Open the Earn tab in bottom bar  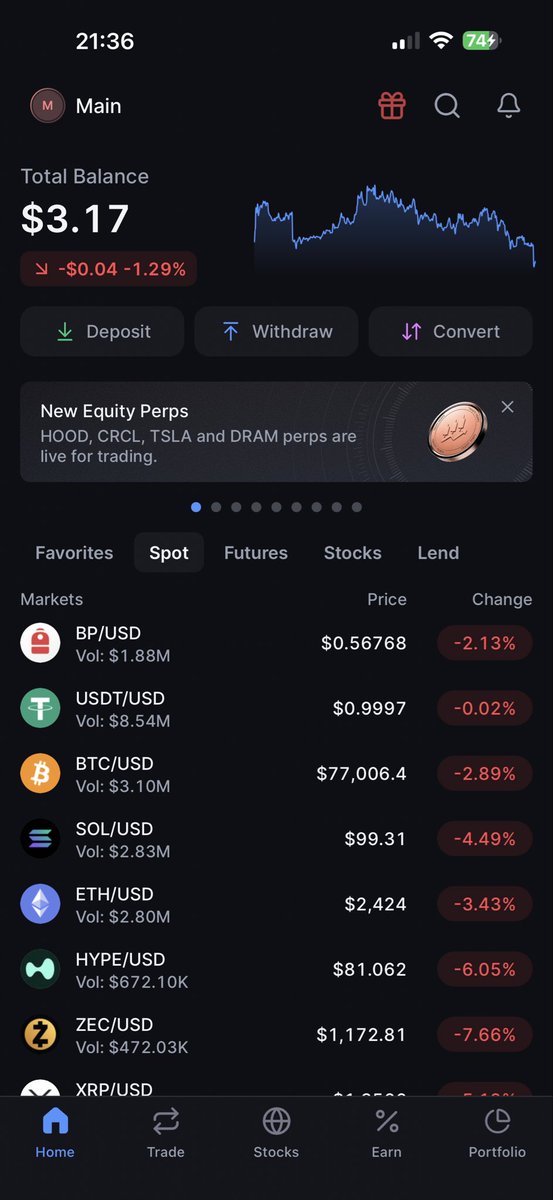click(x=387, y=1133)
